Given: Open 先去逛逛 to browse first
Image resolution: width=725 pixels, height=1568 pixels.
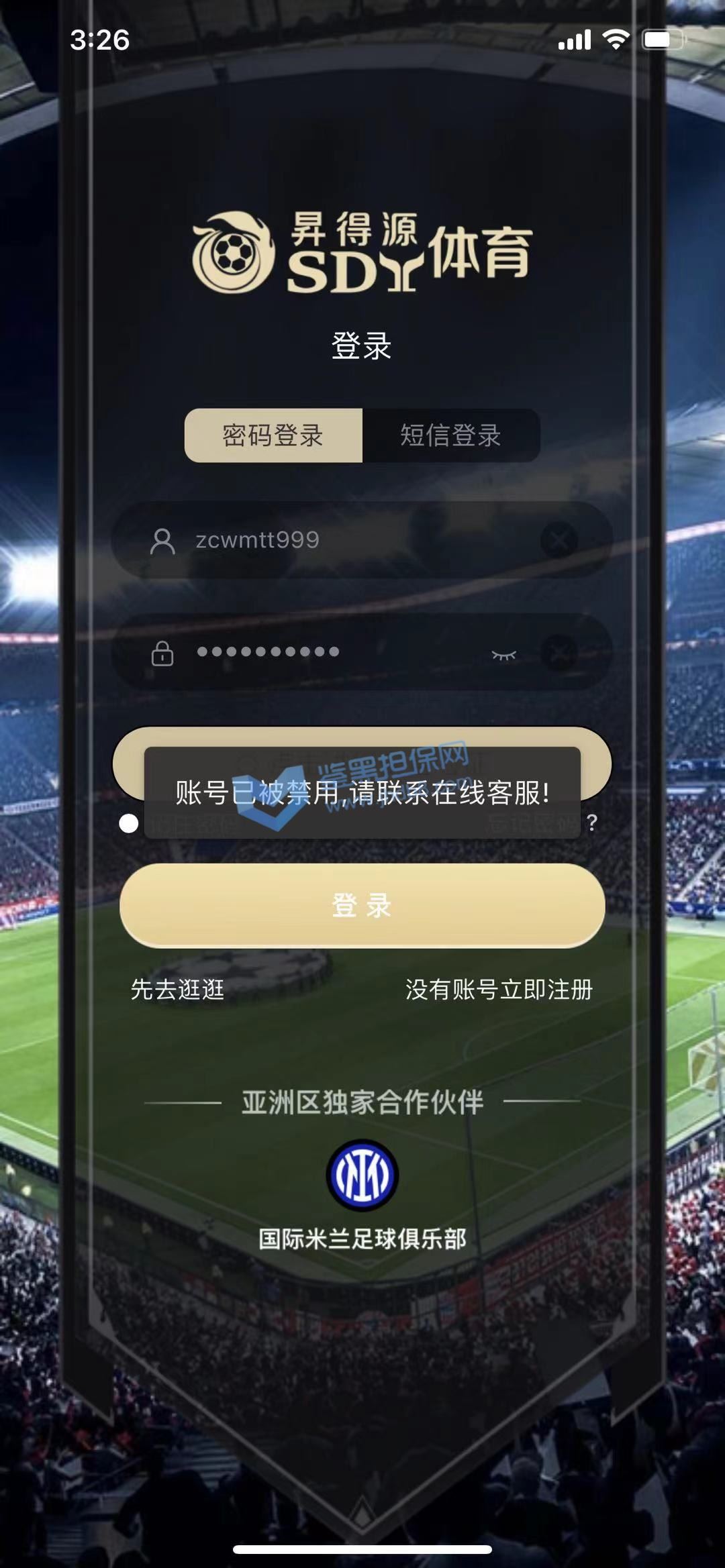Looking at the screenshot, I should pos(177,990).
